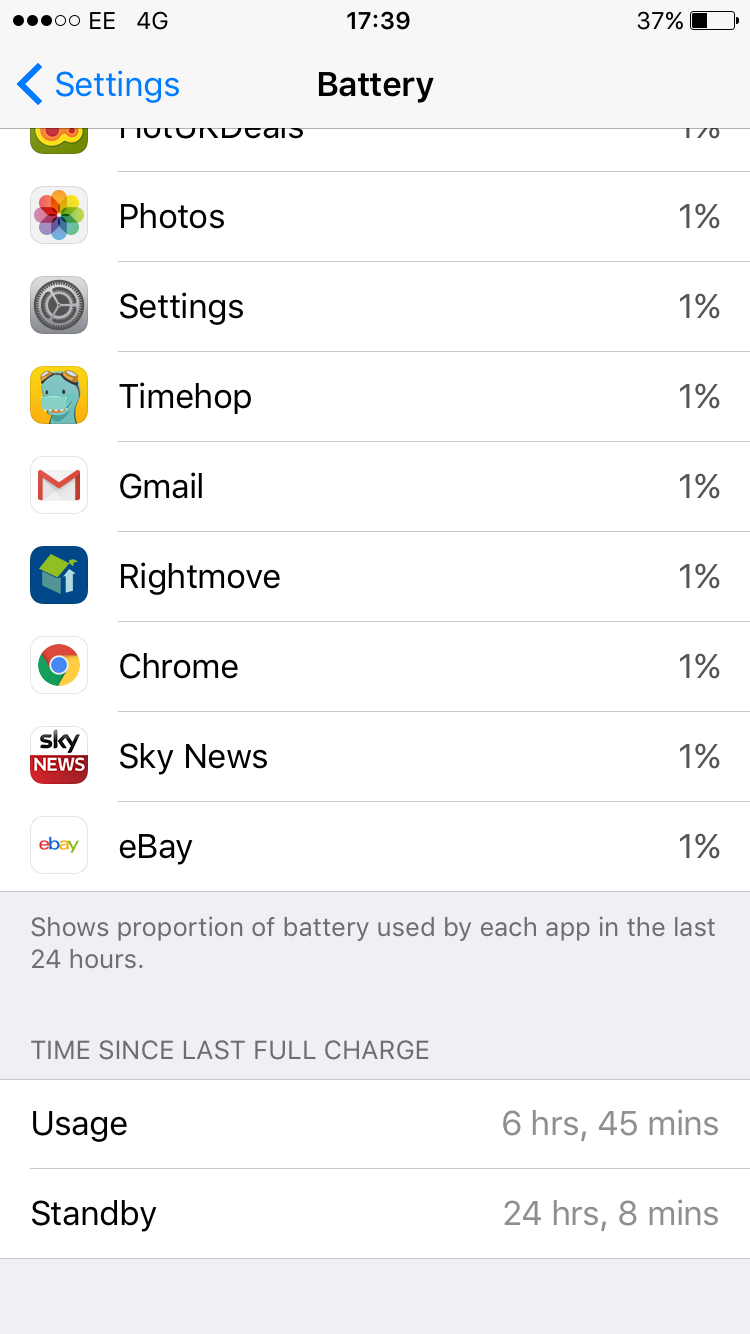Select the eBay battery usage row
Viewport: 750px width, 1334px height.
click(375, 847)
